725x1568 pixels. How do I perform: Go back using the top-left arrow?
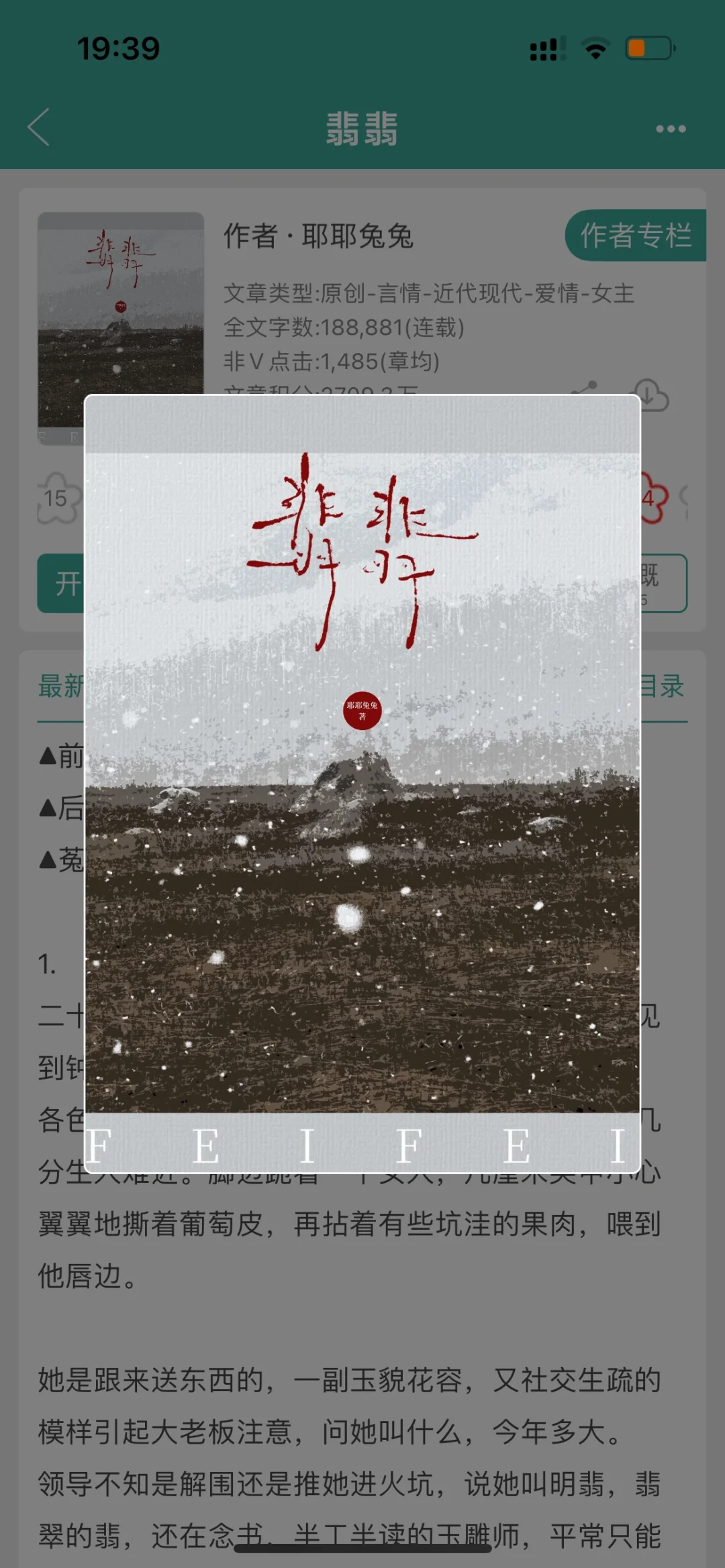39,127
